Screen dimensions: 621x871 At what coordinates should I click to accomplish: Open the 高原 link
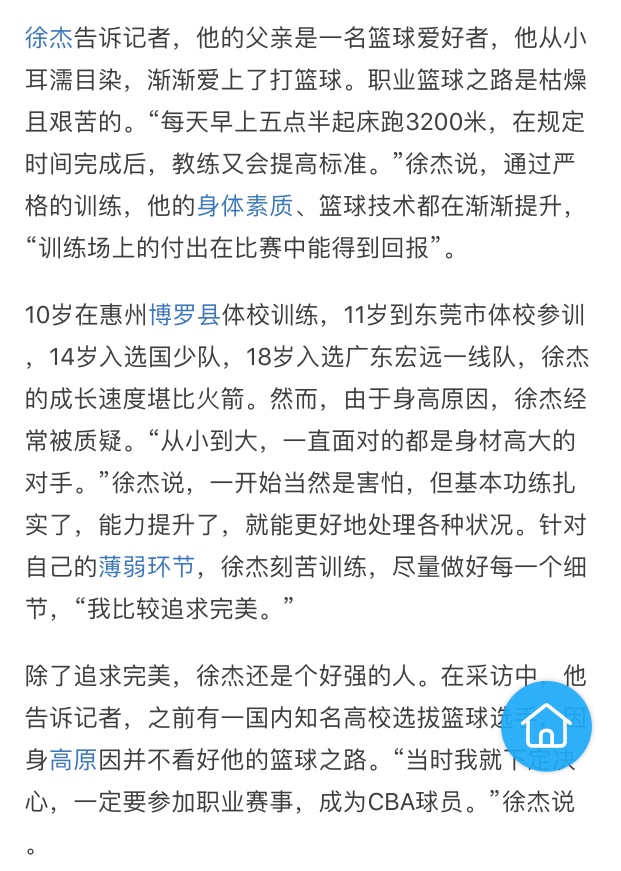[73, 760]
